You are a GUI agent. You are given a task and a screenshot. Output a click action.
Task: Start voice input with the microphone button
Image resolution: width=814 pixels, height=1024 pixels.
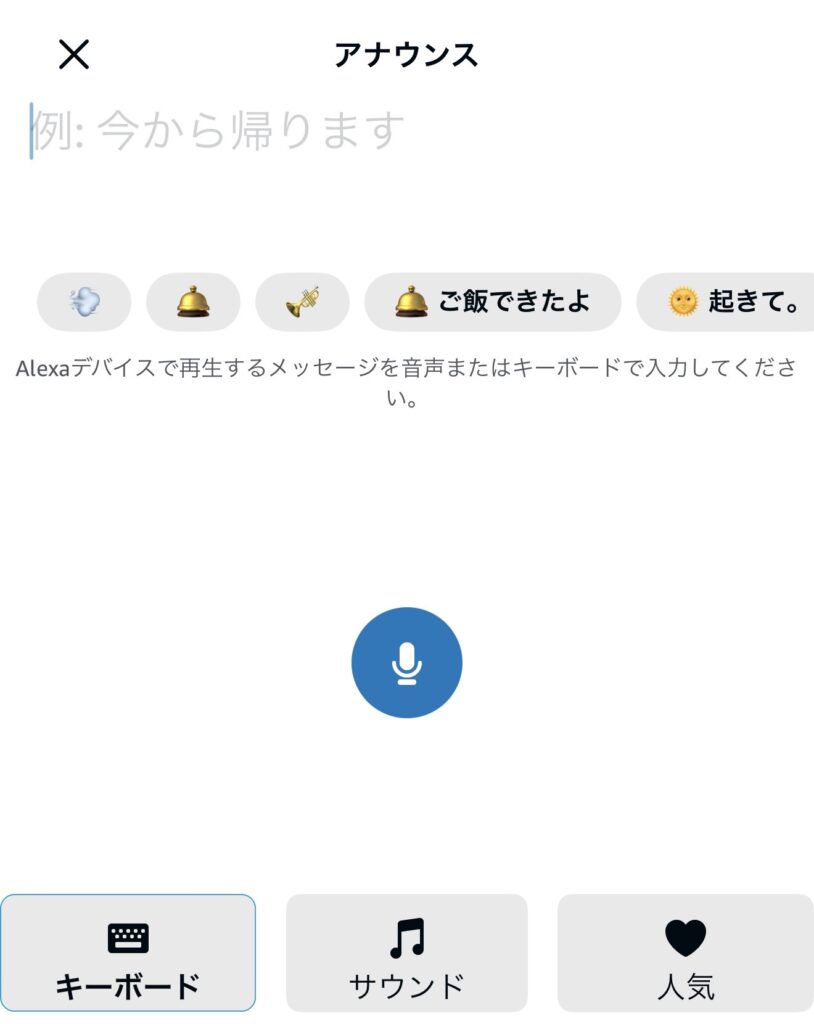pyautogui.click(x=406, y=662)
